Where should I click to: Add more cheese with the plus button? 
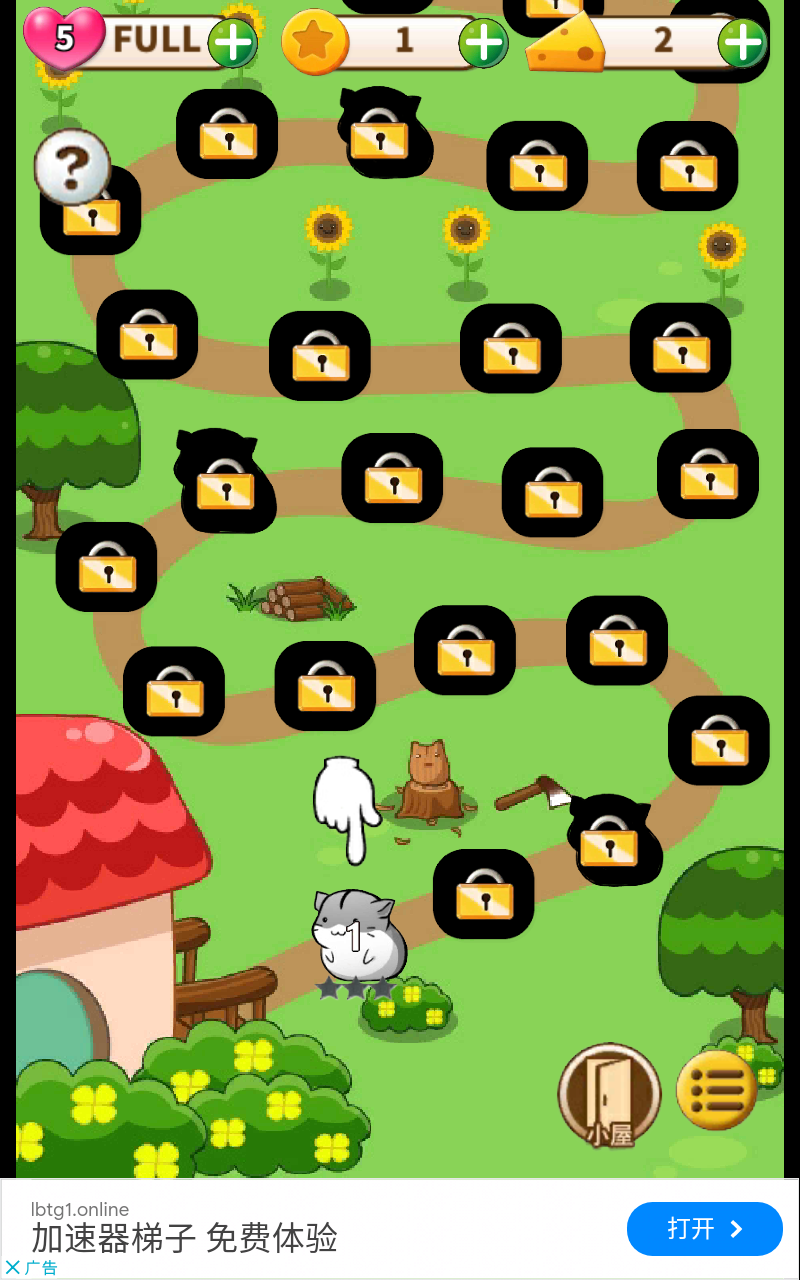(x=742, y=43)
